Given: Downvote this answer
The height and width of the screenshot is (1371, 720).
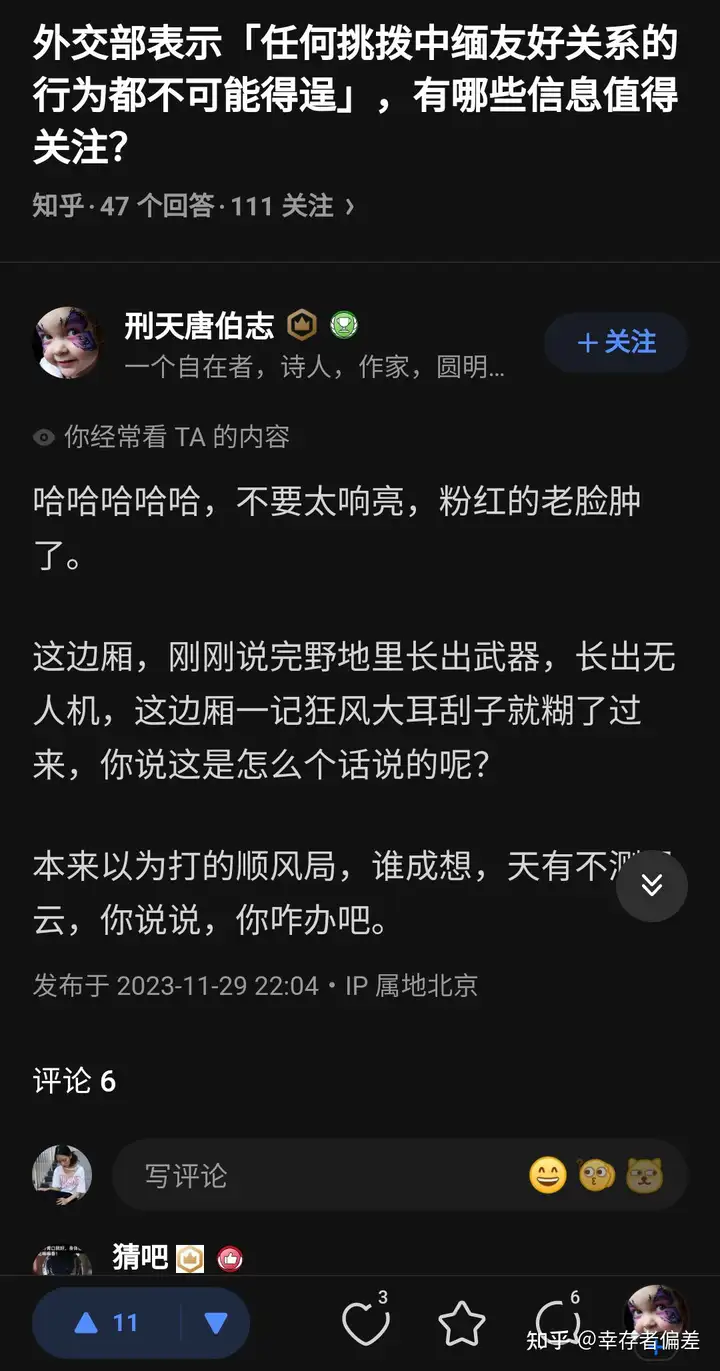Looking at the screenshot, I should [216, 1323].
